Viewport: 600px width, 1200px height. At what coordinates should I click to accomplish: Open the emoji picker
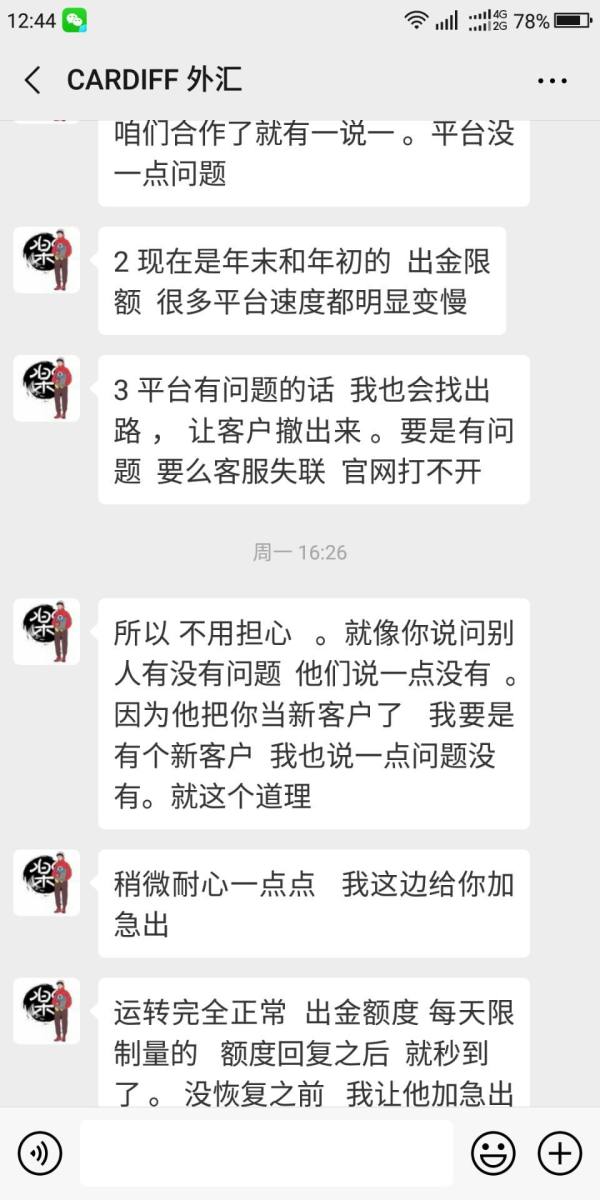pyautogui.click(x=493, y=1154)
